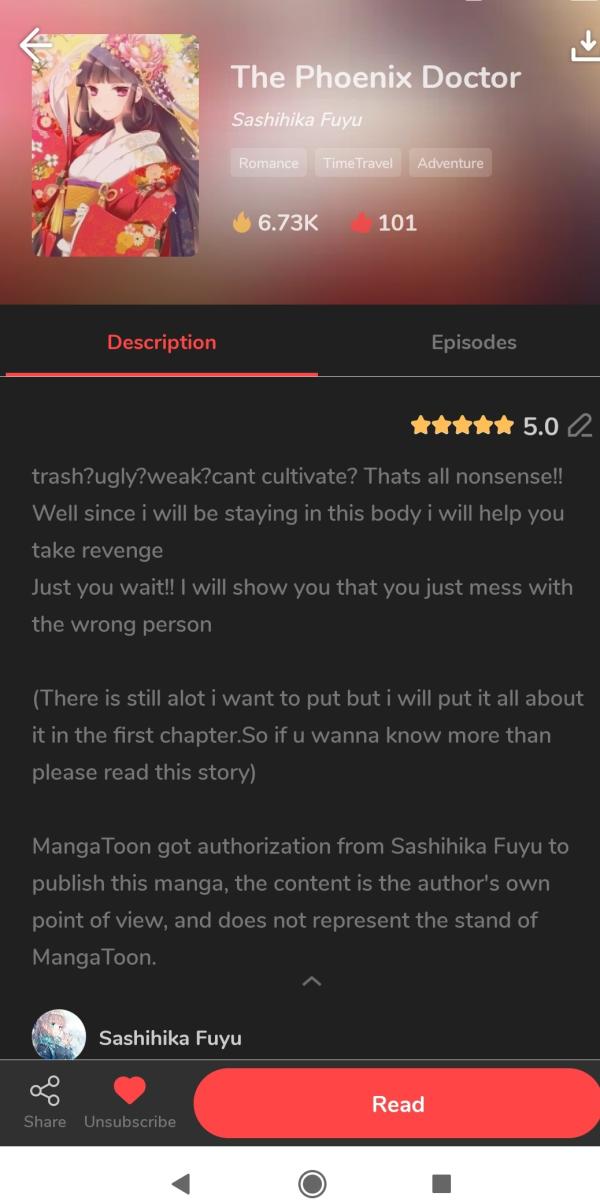Switch to the Episodes tab
This screenshot has width=600, height=1200.
tap(473, 342)
